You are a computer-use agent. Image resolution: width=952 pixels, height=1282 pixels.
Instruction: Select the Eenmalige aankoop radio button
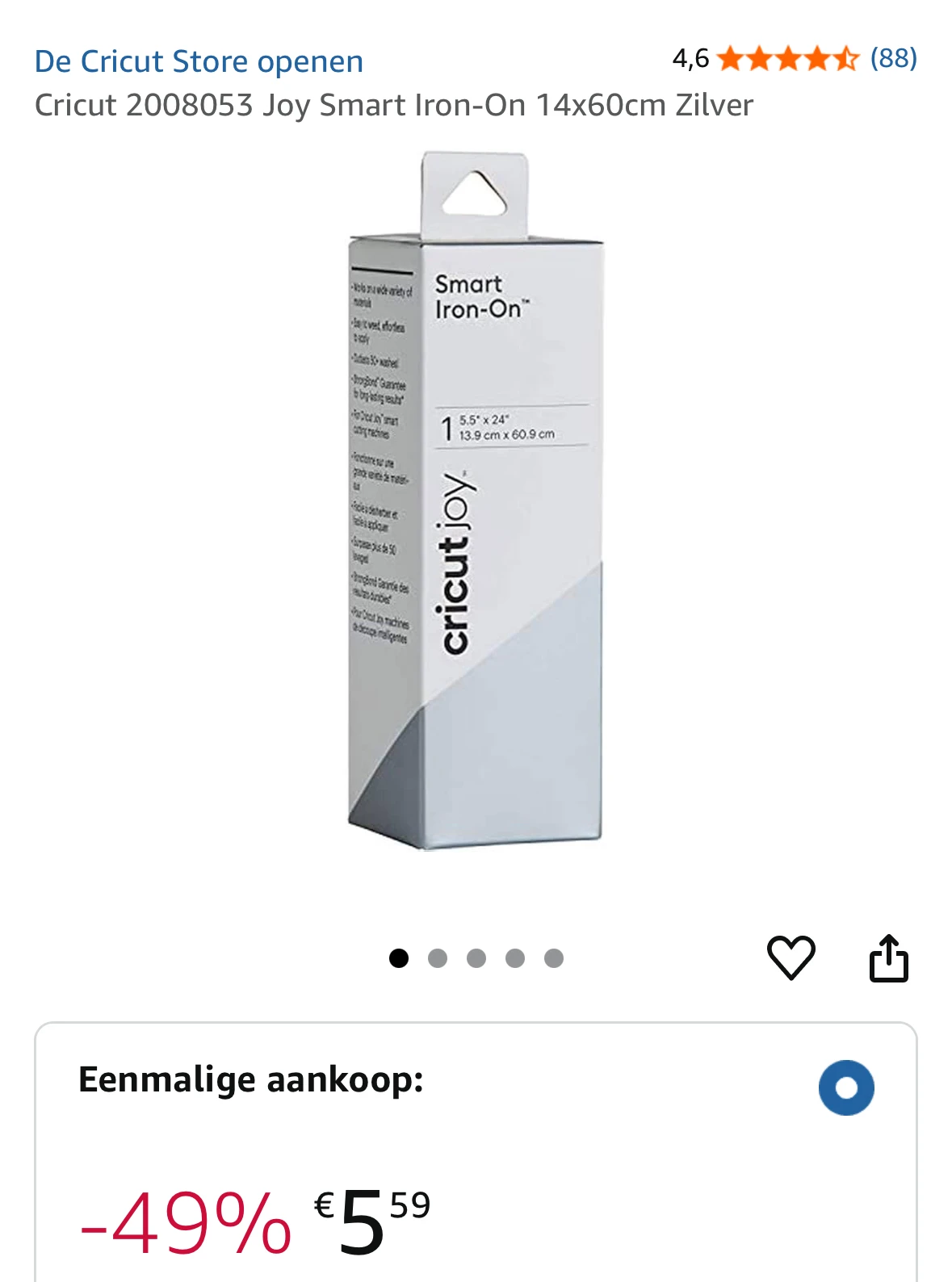(845, 1087)
